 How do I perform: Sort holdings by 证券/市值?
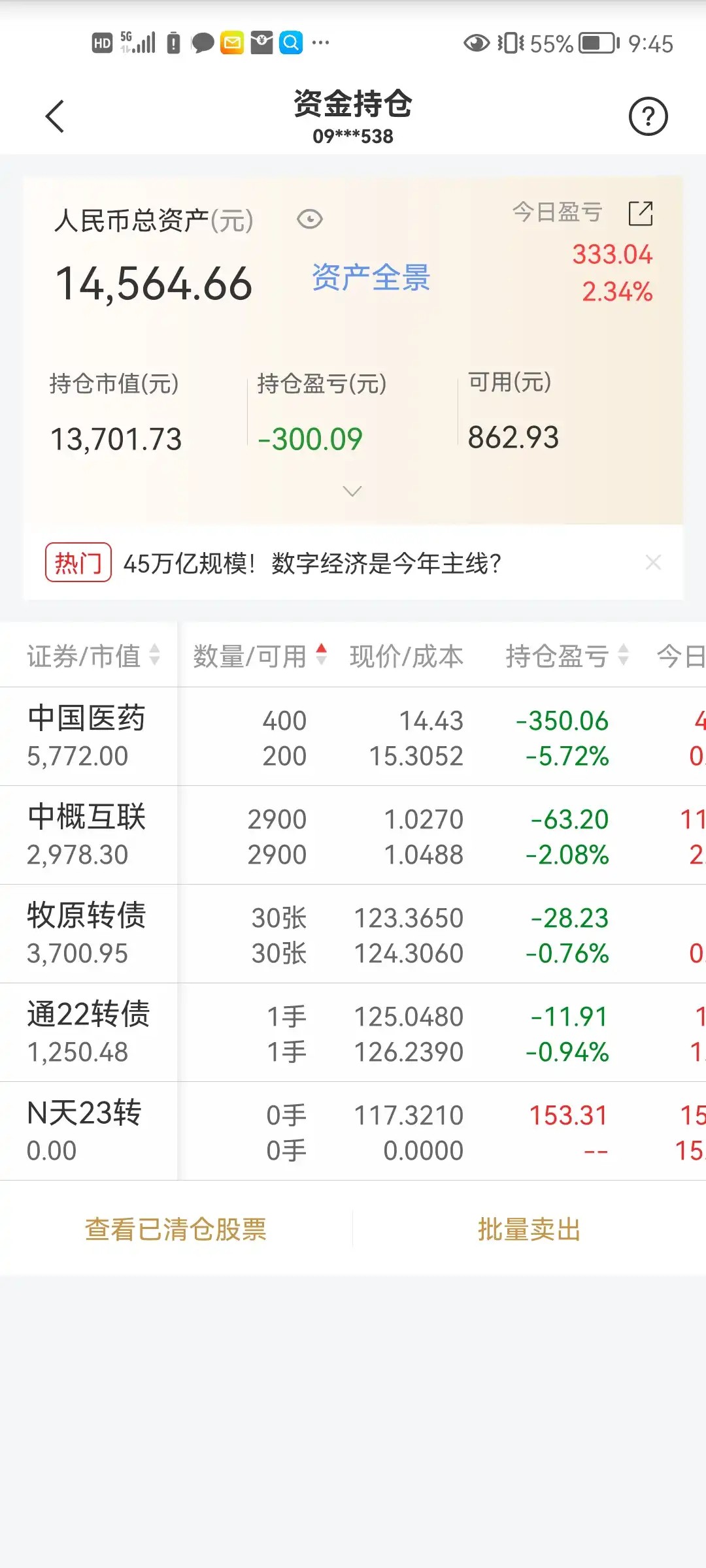tap(93, 655)
